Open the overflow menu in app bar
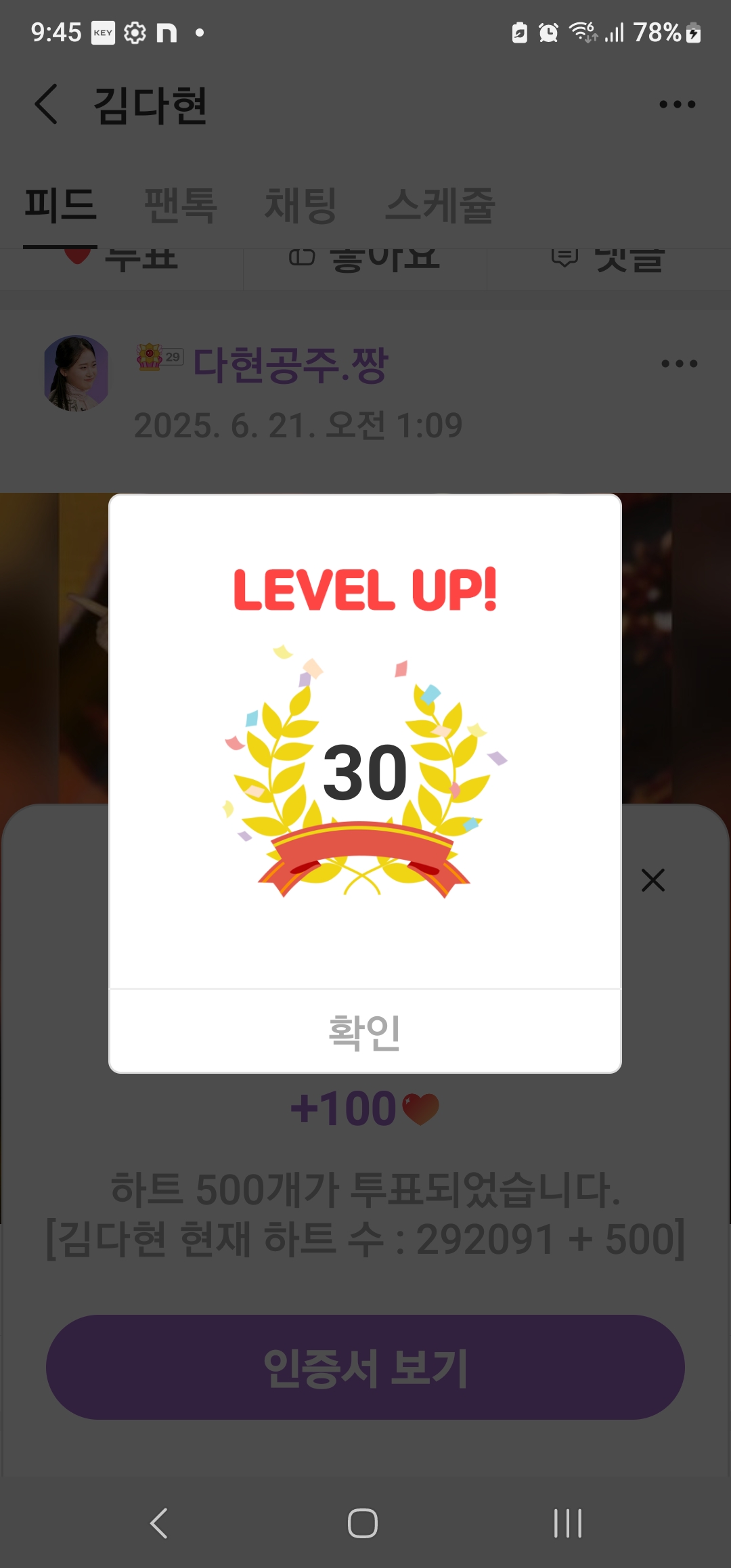731x1568 pixels. tap(677, 104)
